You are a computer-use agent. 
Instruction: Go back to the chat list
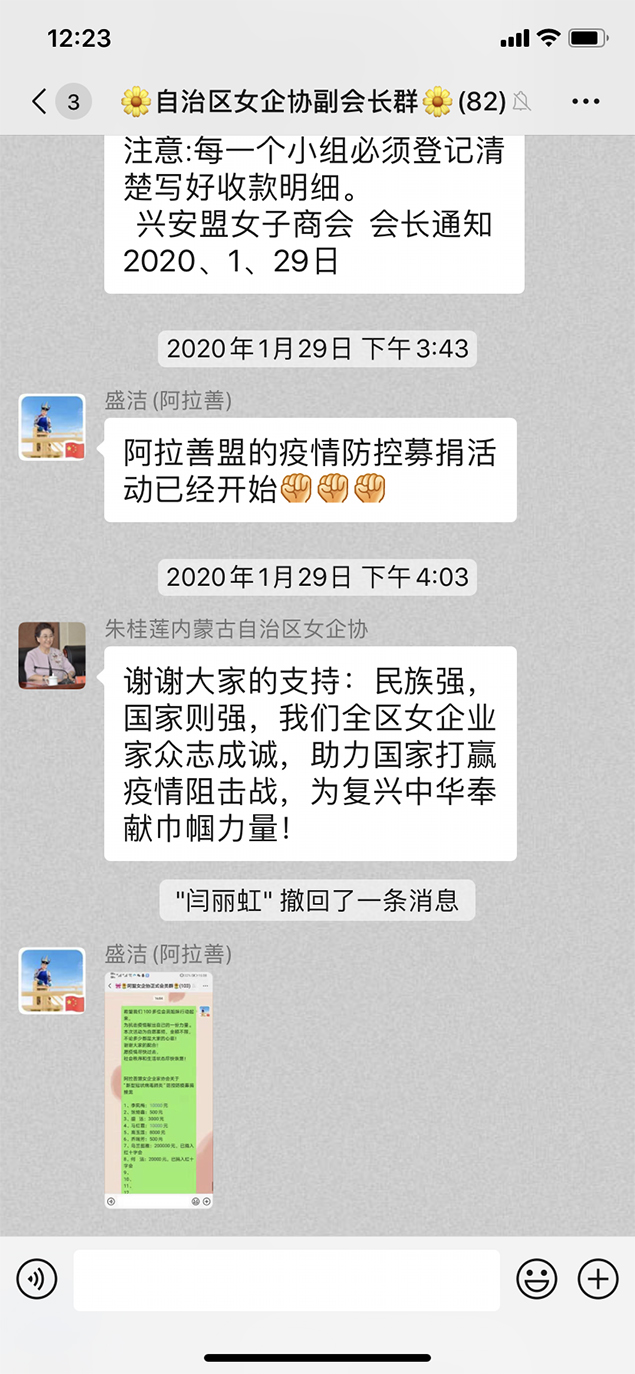40,101
